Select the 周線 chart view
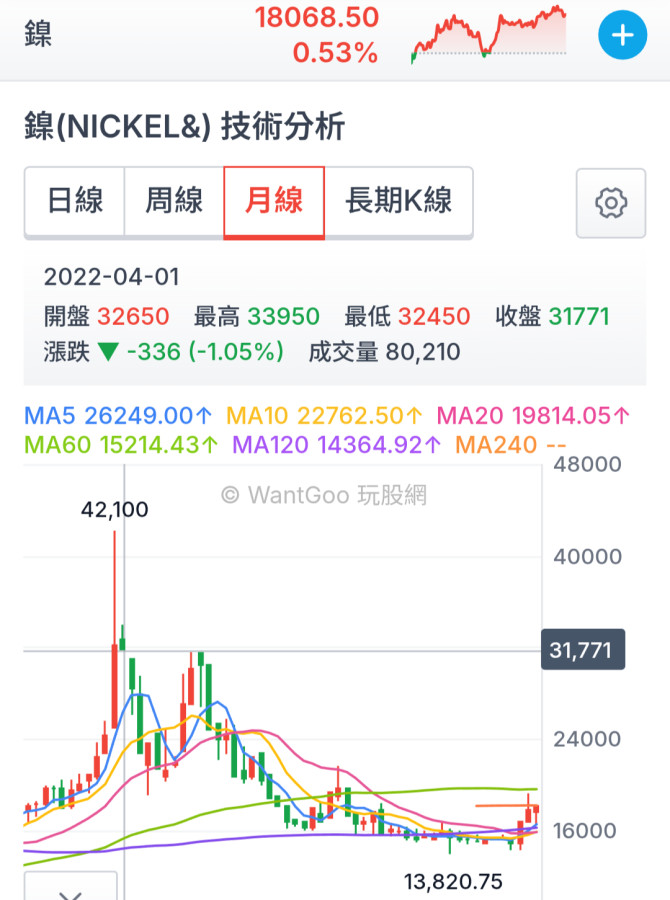Image resolution: width=670 pixels, height=900 pixels. (174, 203)
